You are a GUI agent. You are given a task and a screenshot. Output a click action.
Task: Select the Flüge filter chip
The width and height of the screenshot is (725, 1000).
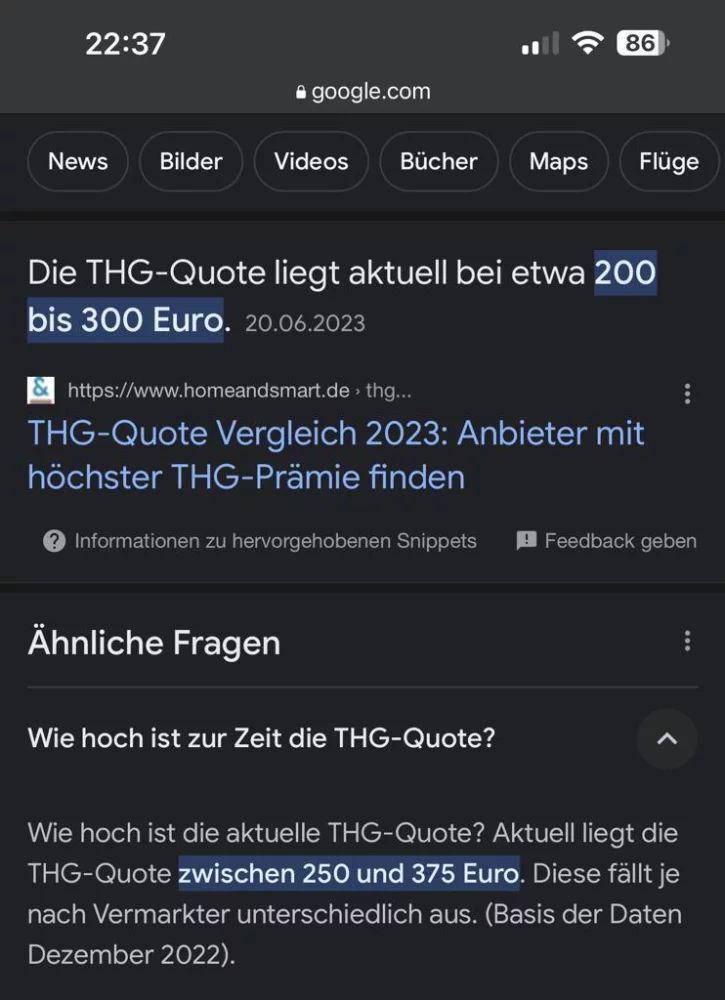[668, 162]
